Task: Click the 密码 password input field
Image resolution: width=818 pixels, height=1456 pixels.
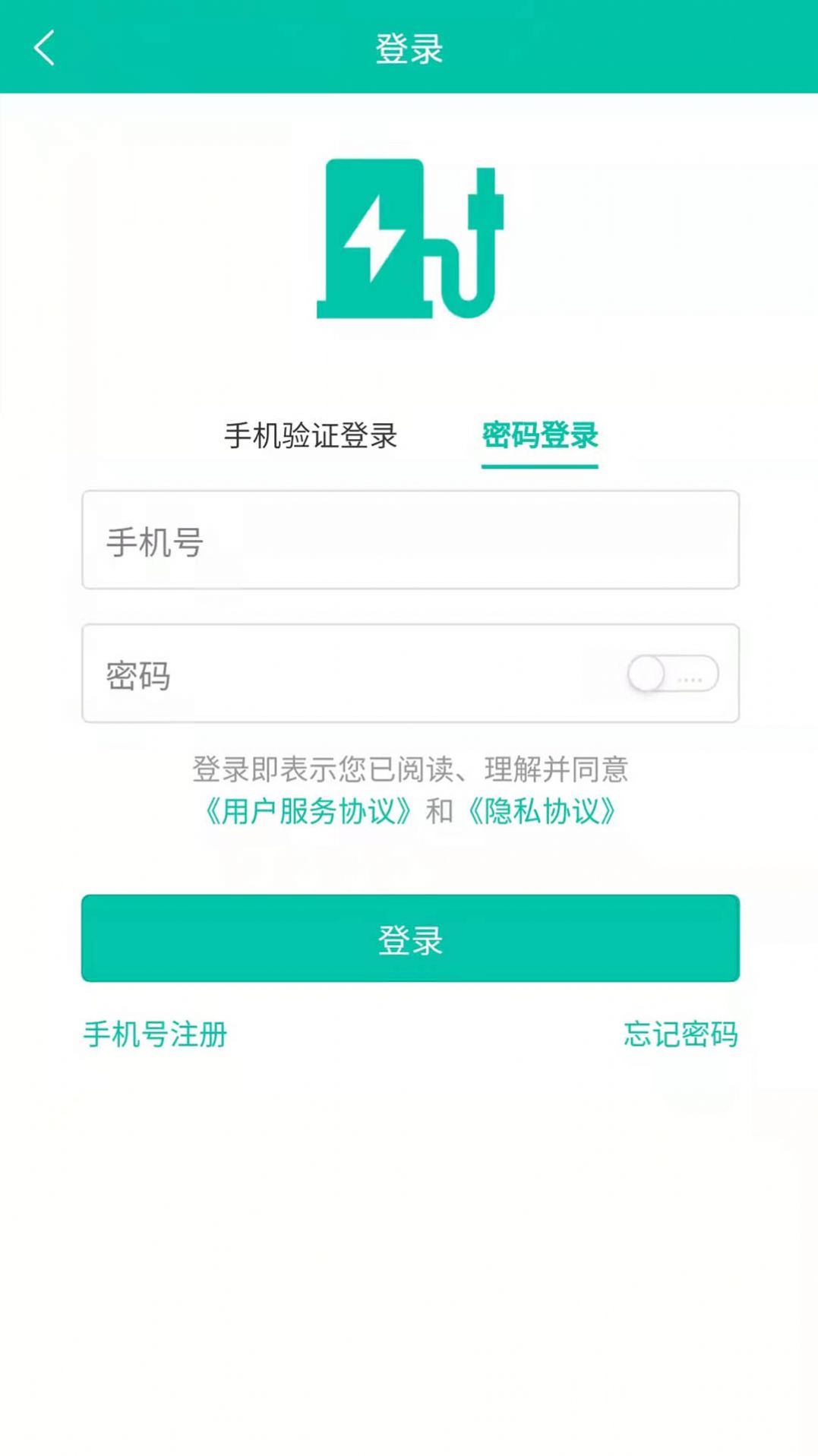Action: (342, 674)
